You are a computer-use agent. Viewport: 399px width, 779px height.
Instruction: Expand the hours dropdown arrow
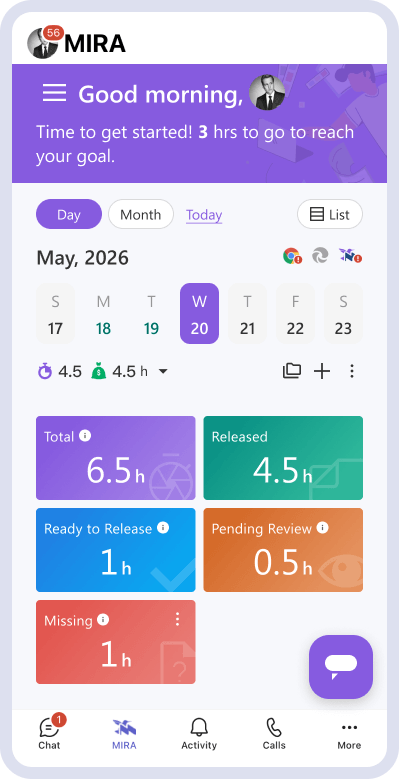tap(162, 371)
